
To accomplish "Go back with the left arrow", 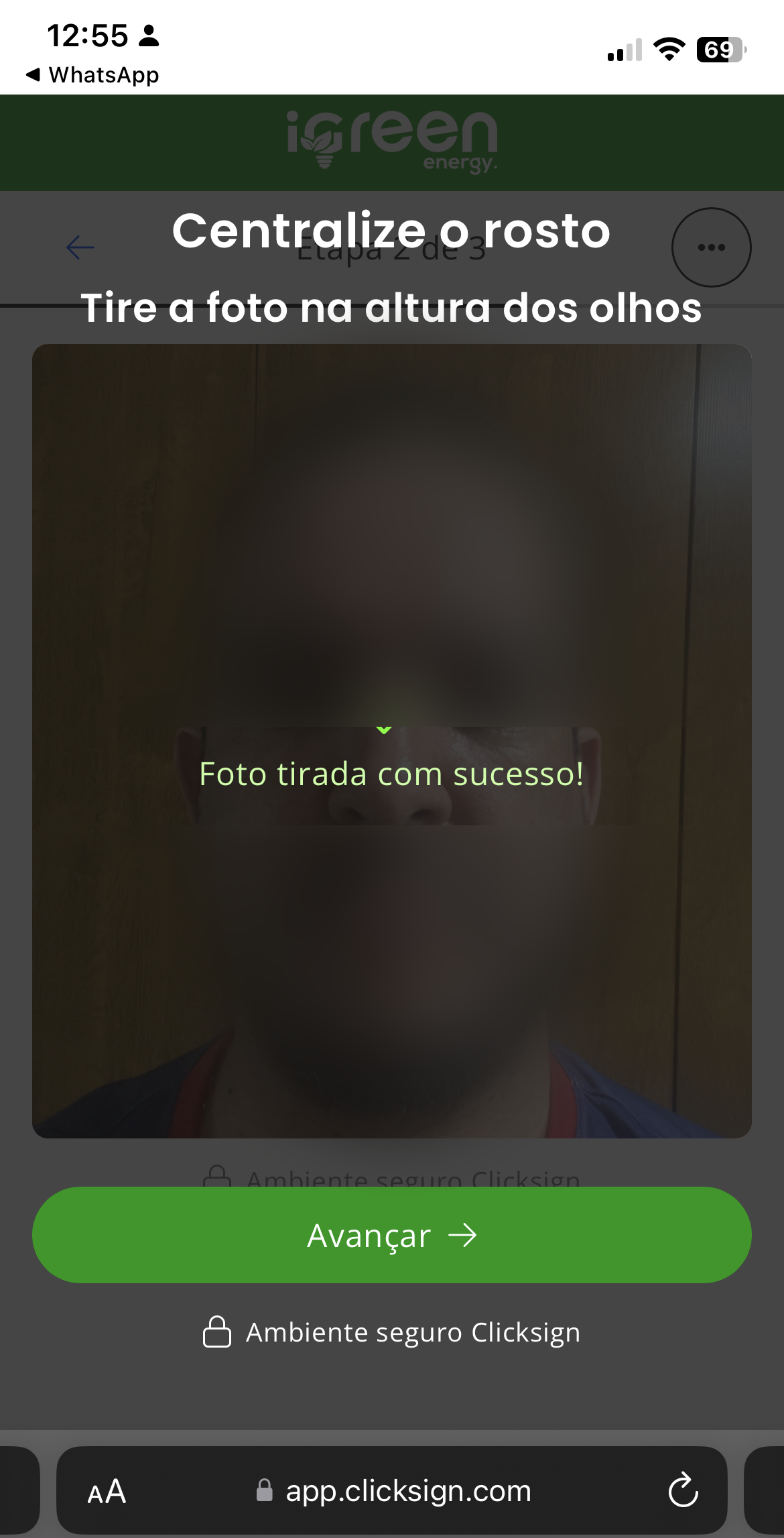I will click(x=80, y=247).
